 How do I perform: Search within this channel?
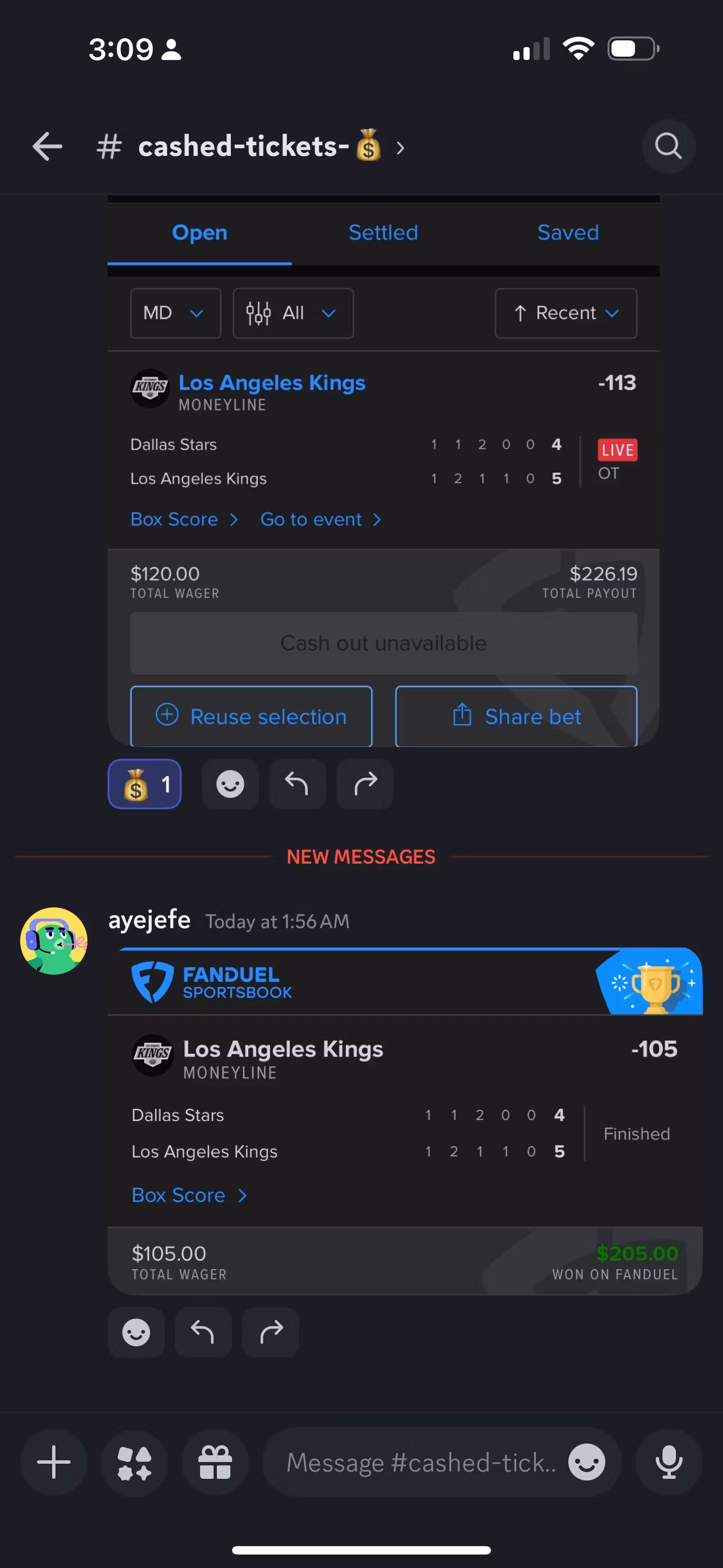point(668,147)
